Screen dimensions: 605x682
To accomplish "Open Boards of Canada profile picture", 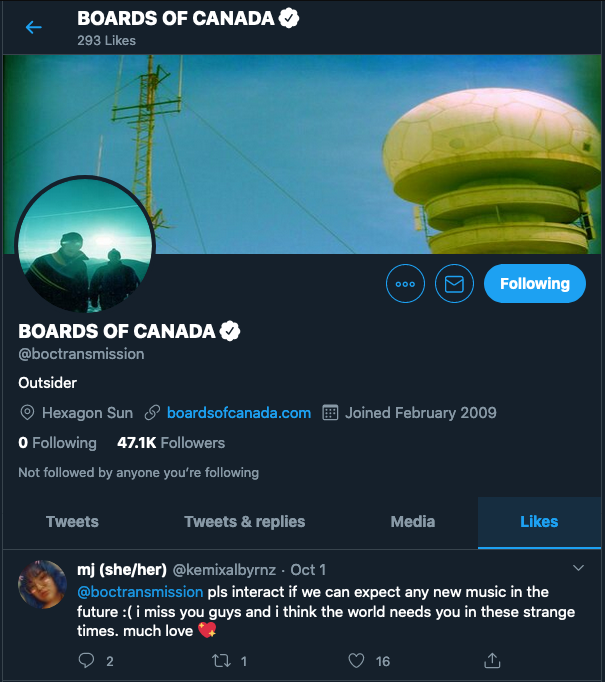I will coord(85,246).
